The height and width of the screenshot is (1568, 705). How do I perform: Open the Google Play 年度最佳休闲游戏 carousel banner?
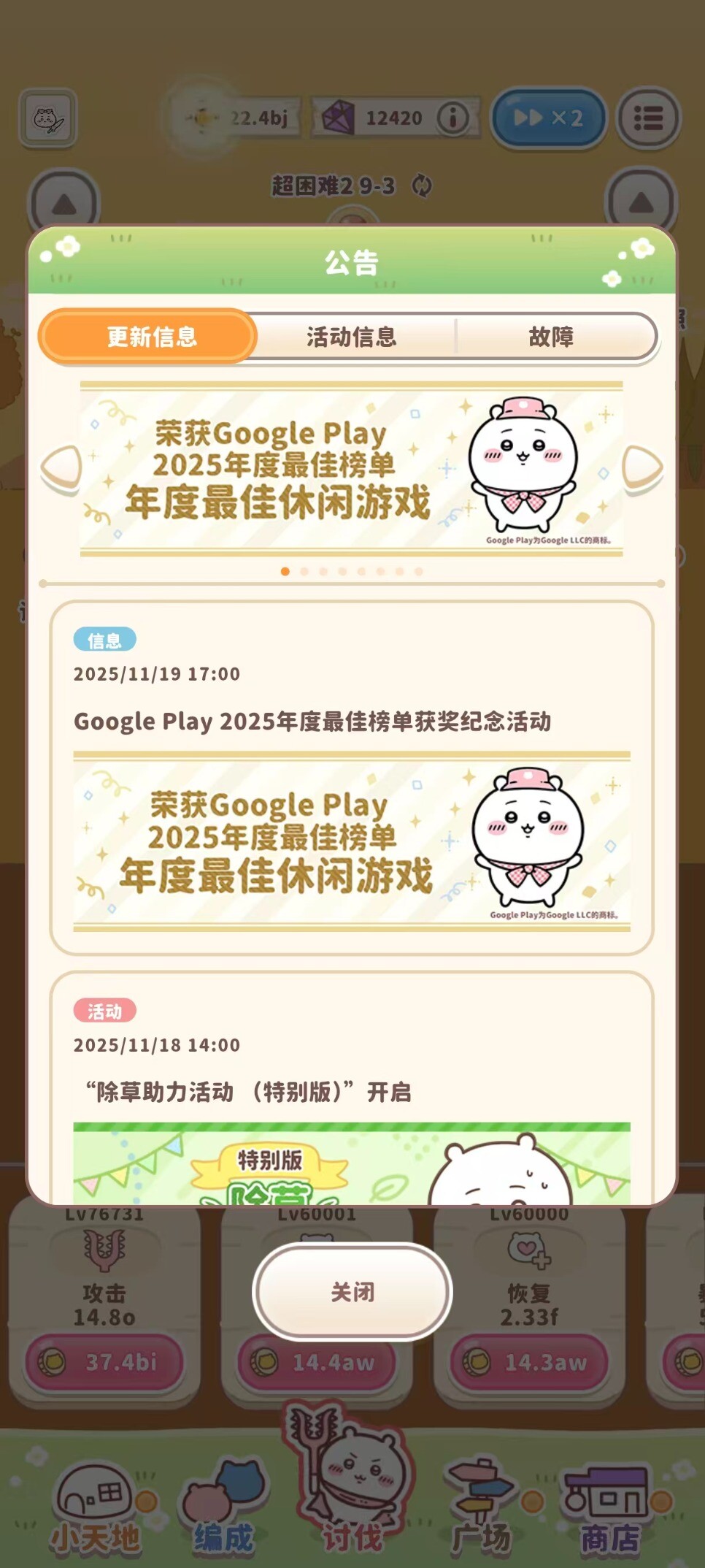coord(351,469)
